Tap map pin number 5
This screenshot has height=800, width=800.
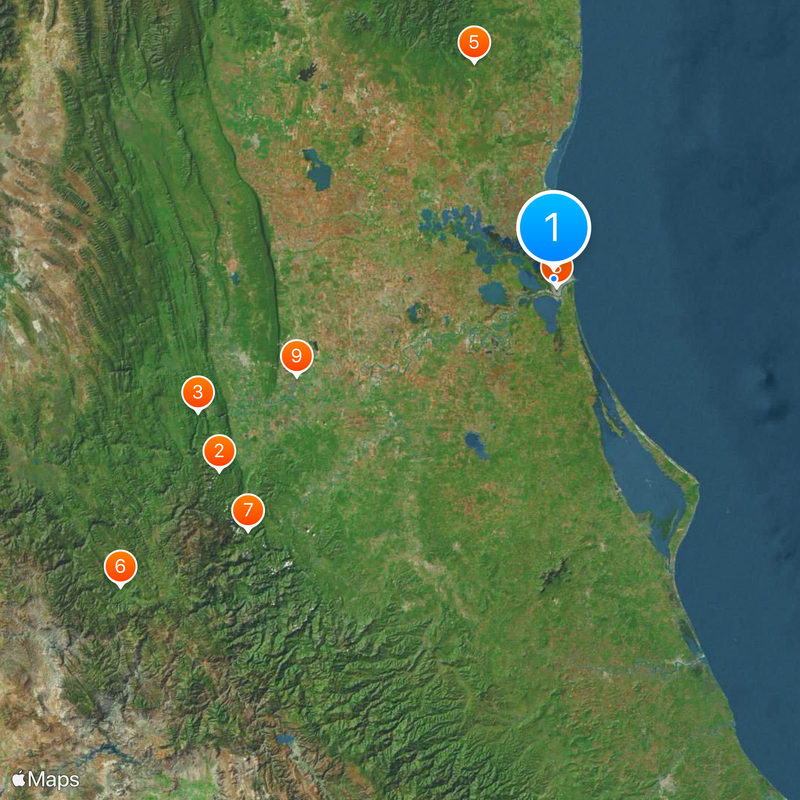(x=473, y=43)
